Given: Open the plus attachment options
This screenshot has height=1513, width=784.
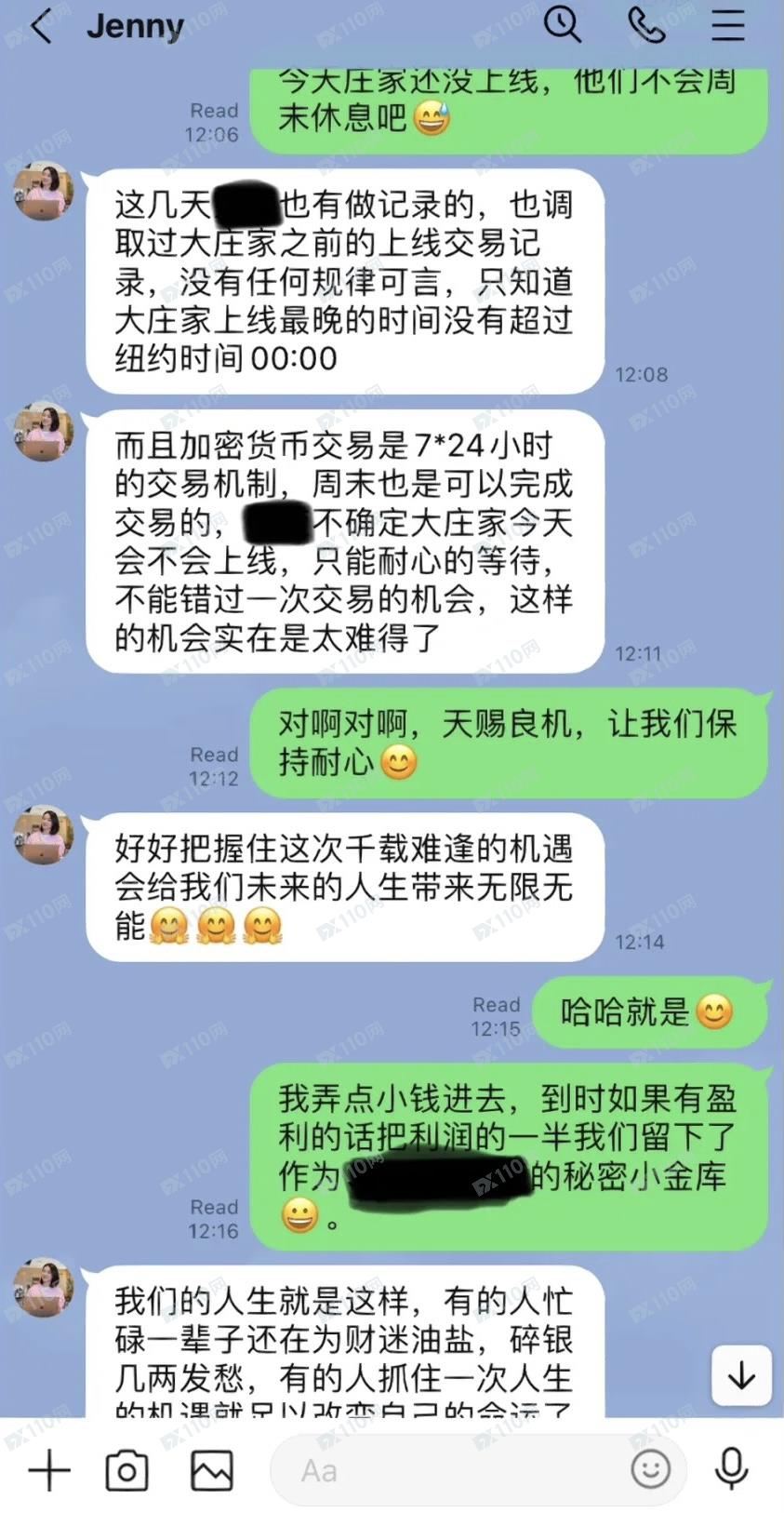Looking at the screenshot, I should 49,1471.
